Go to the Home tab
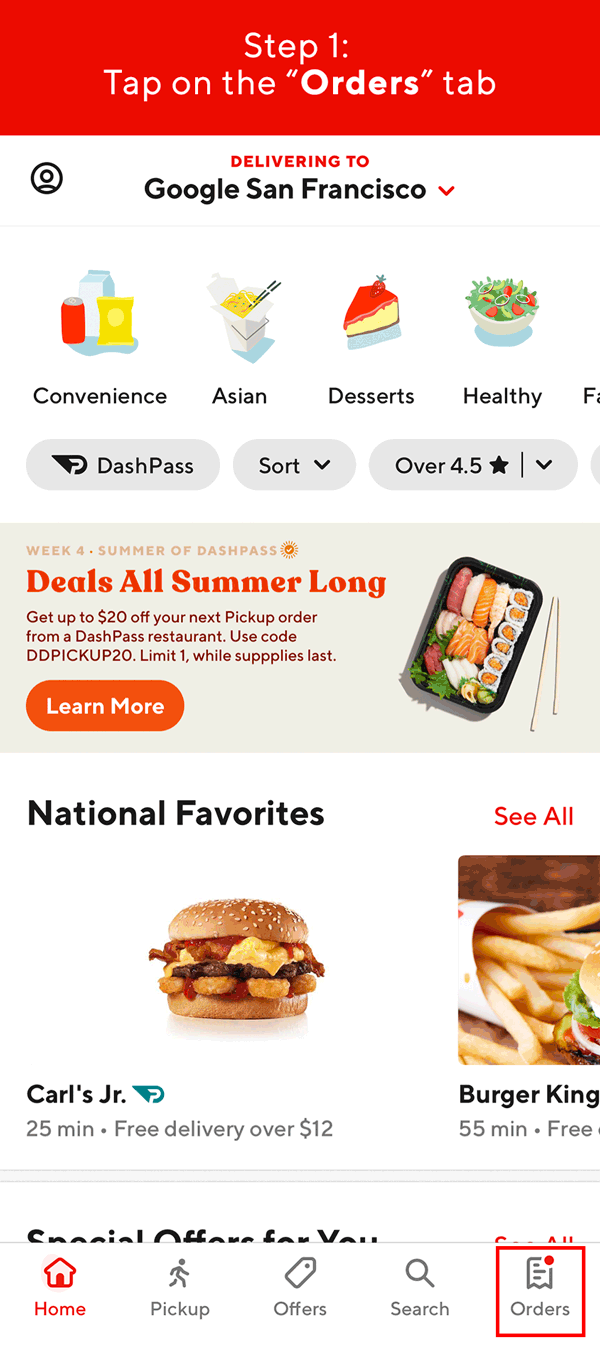 pos(60,1289)
